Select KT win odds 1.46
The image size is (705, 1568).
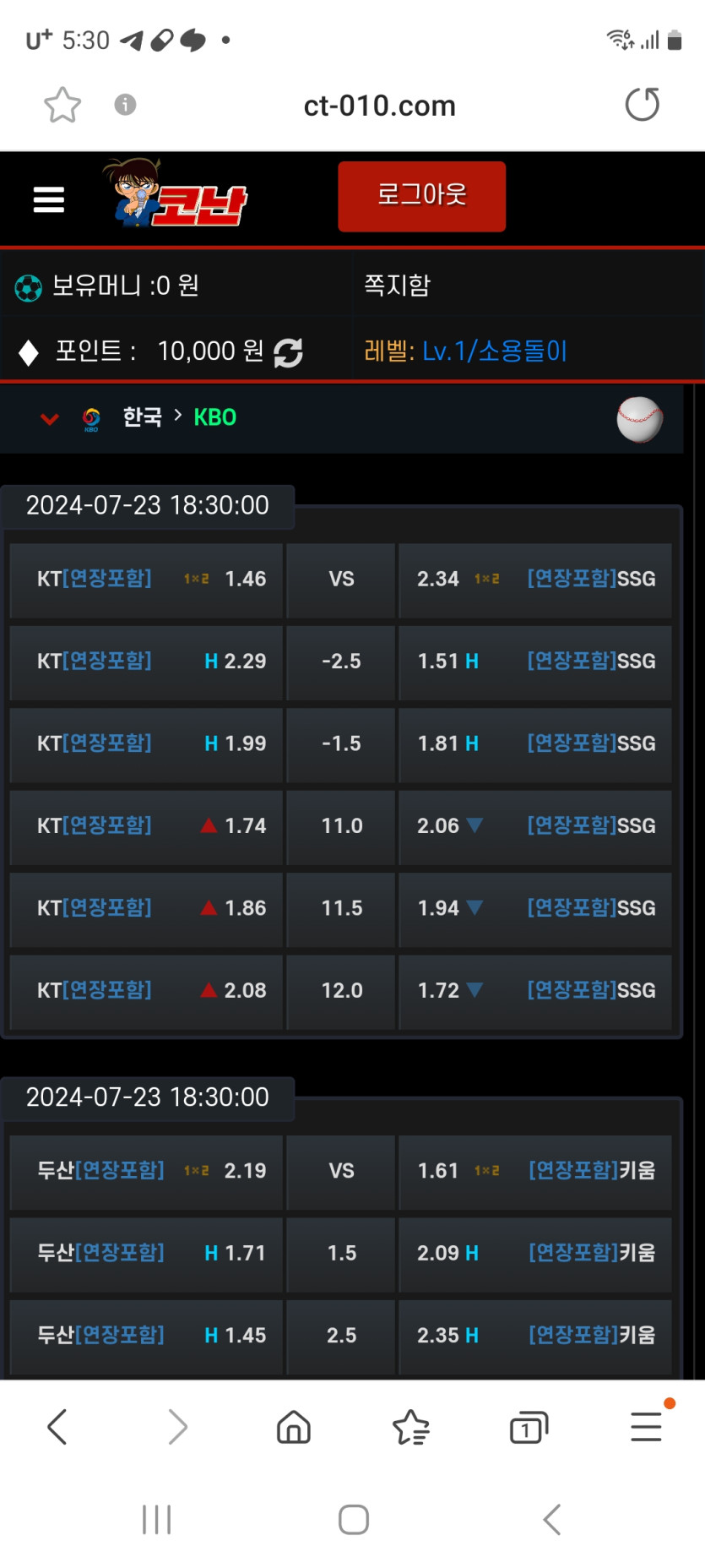(146, 579)
